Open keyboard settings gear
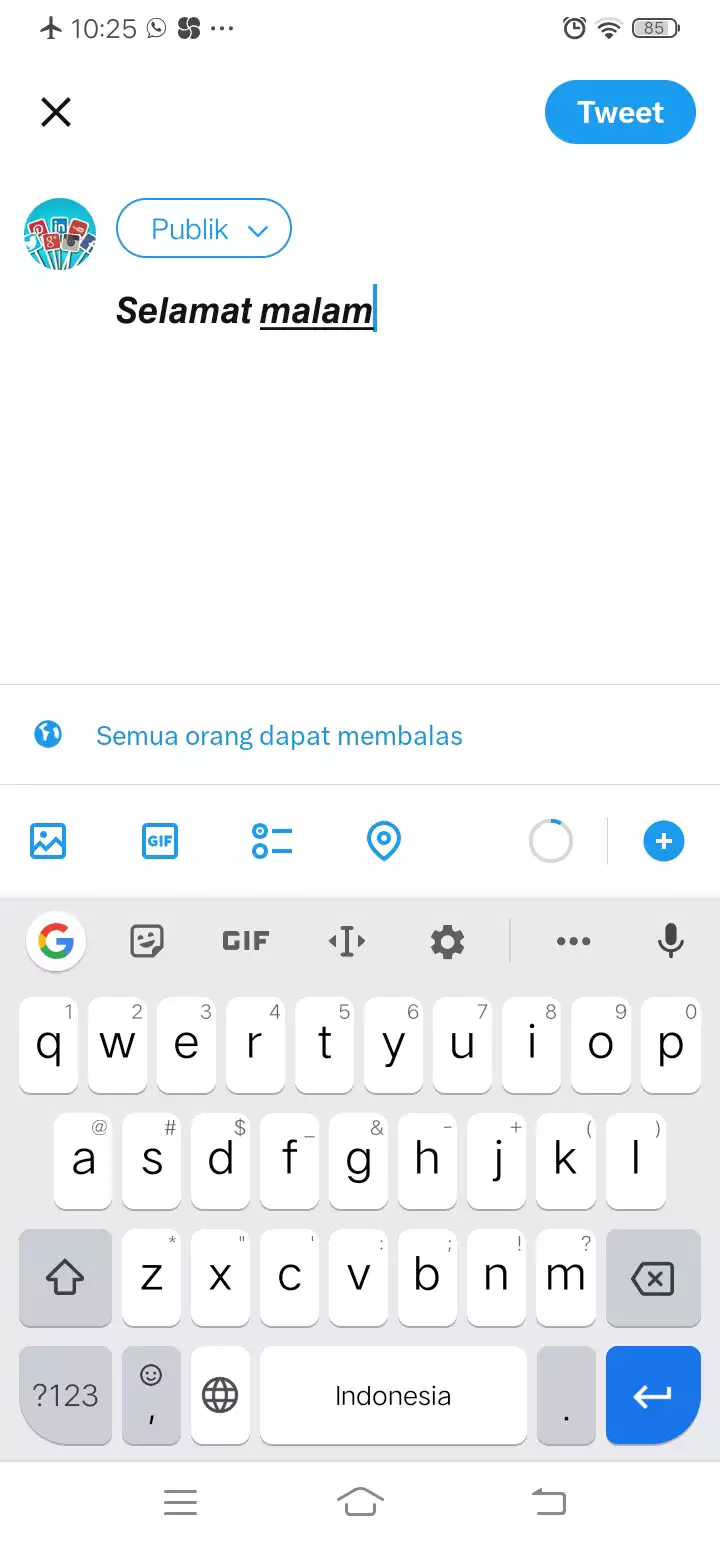Viewport: 720px width, 1544px height. 447,941
